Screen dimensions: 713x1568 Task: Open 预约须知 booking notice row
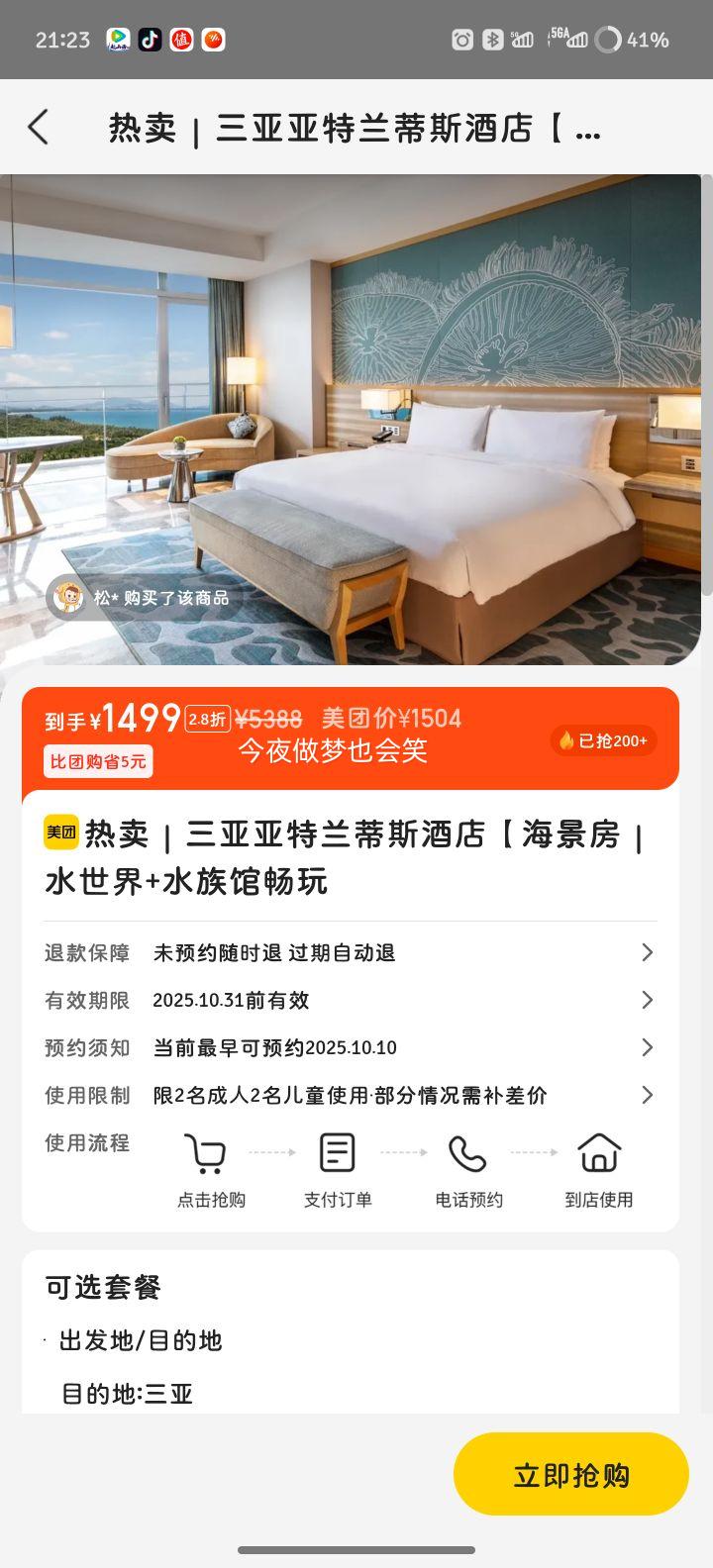[351, 1047]
